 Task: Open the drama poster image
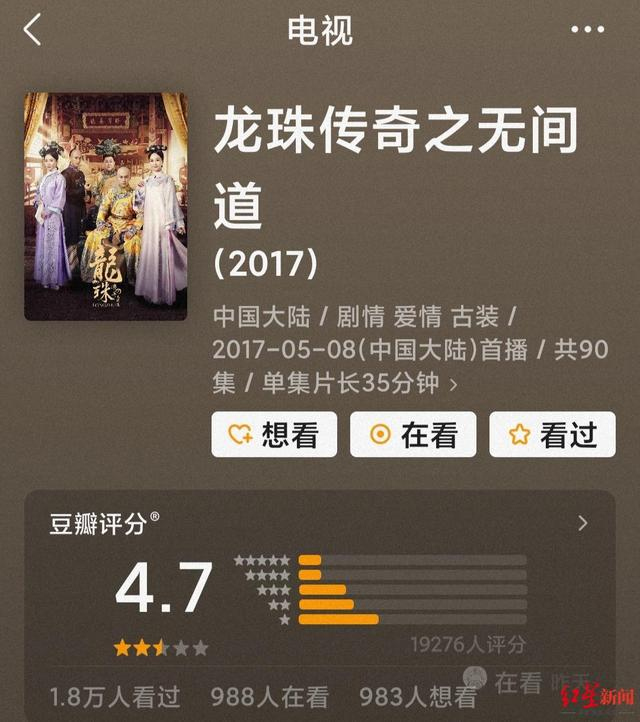click(x=106, y=206)
